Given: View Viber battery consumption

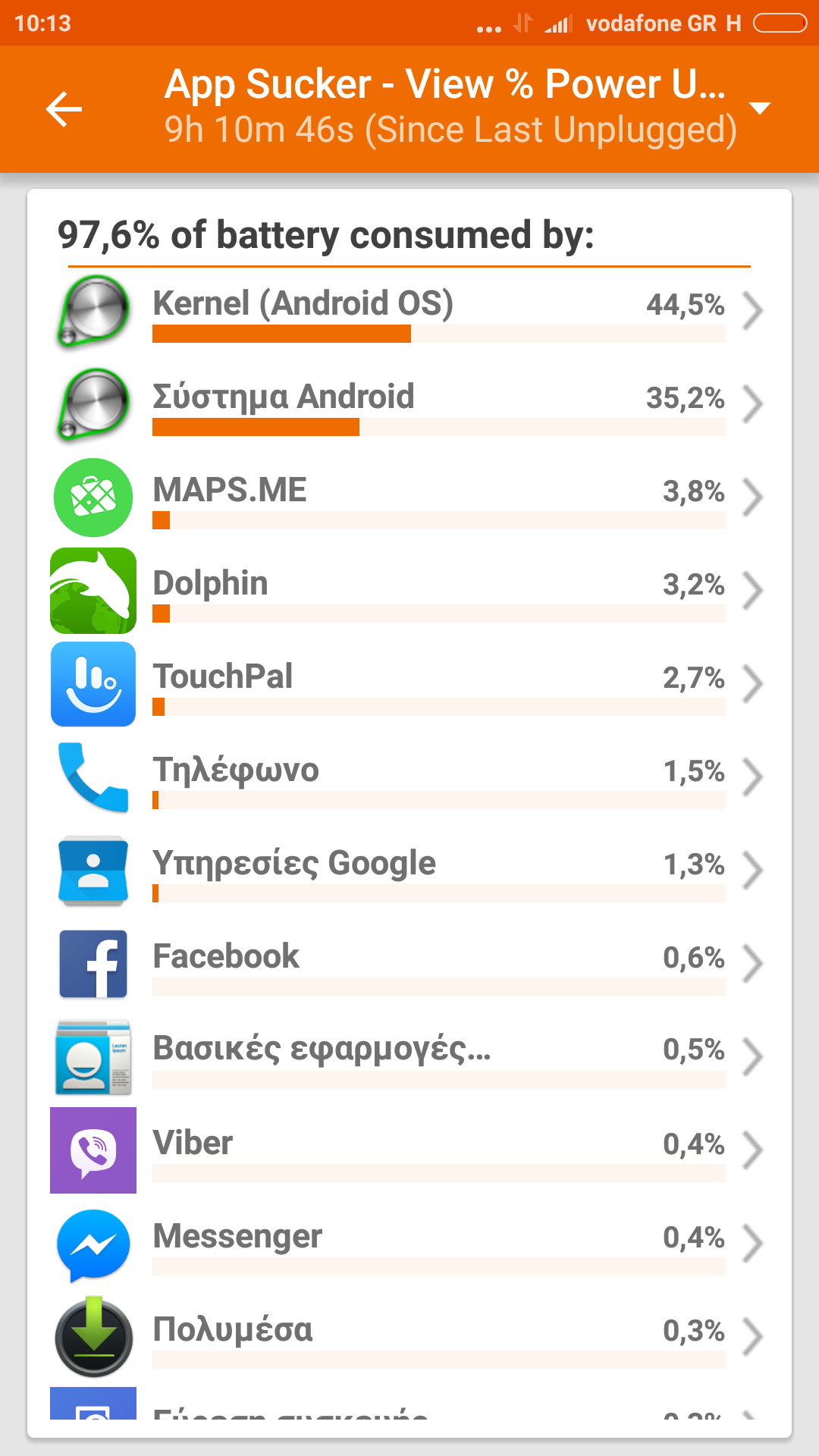Looking at the screenshot, I should point(409,1150).
